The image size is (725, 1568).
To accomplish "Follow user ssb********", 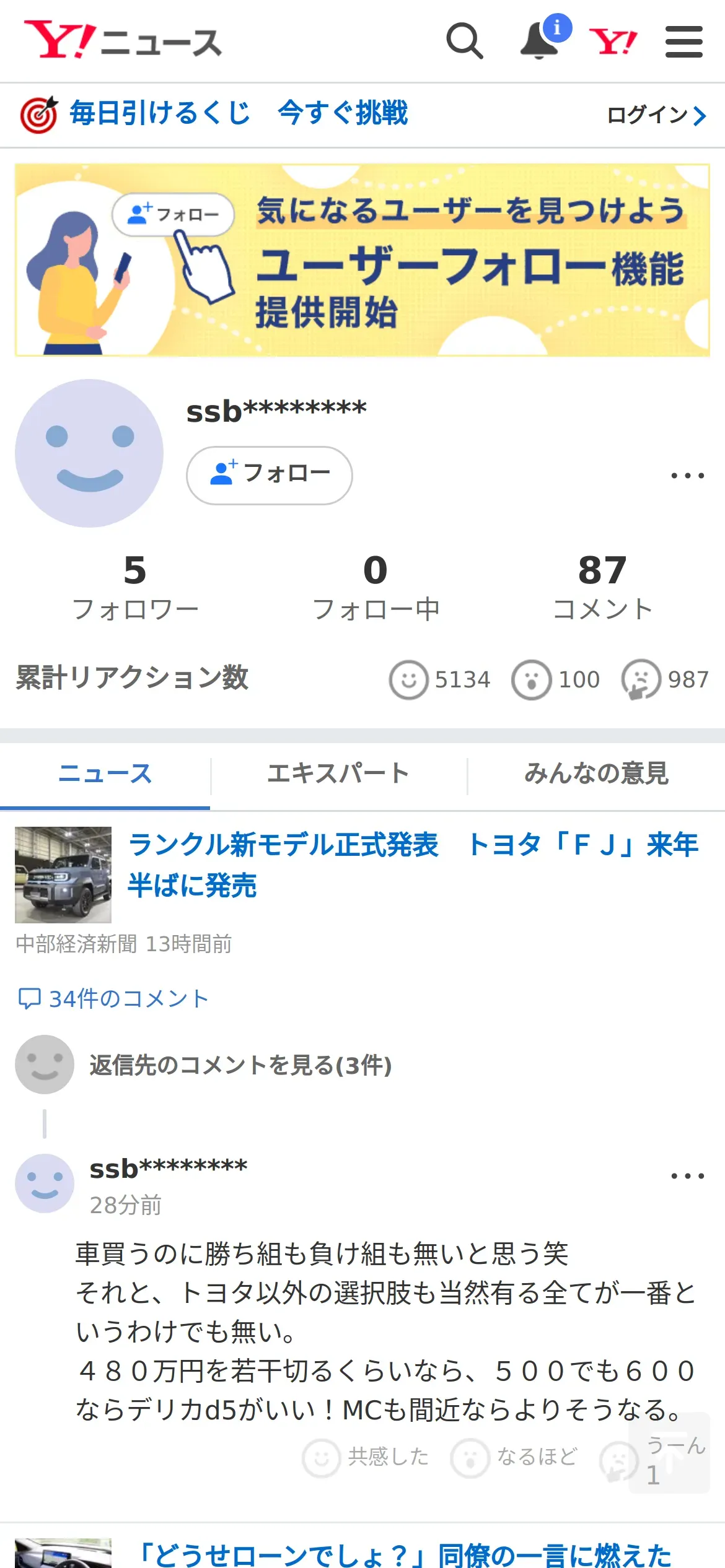I will coord(270,475).
